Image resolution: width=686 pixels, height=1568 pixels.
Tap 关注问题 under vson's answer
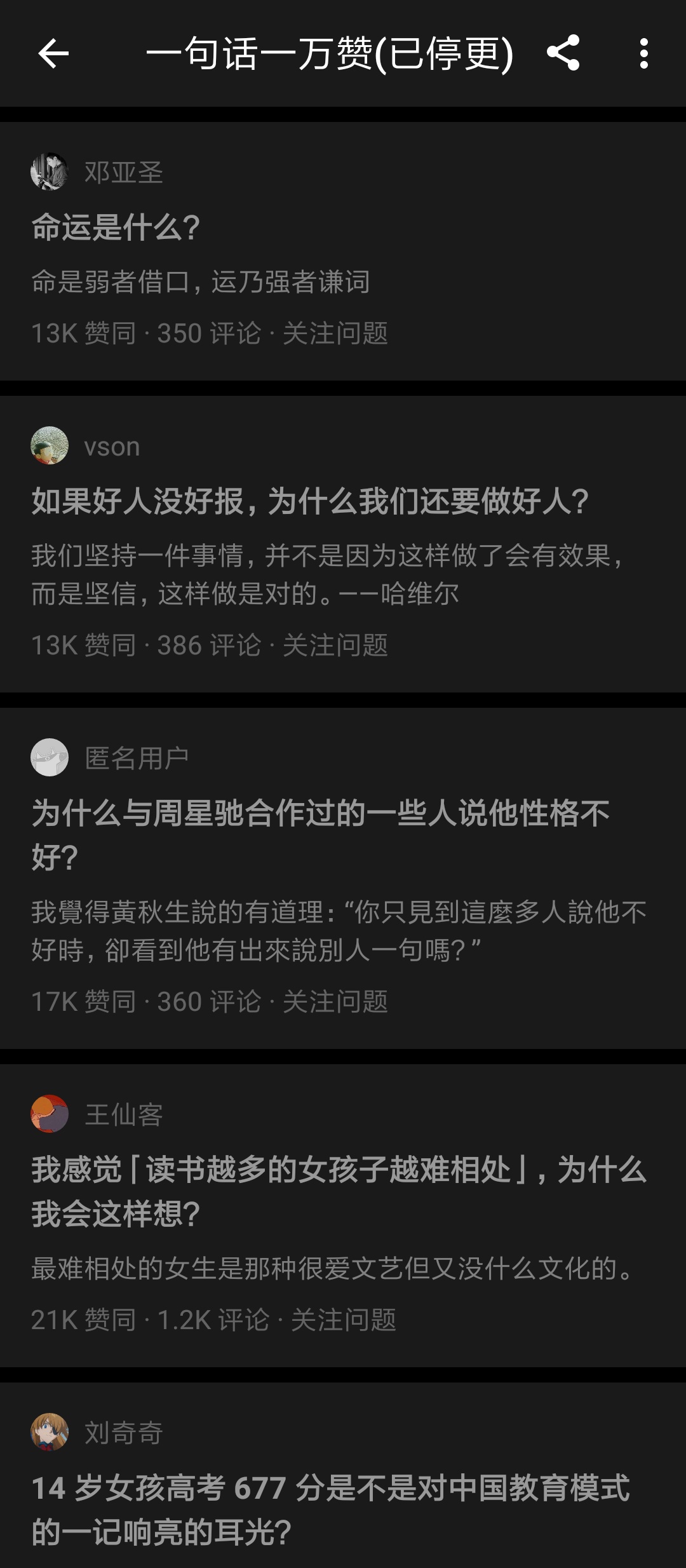coord(335,645)
